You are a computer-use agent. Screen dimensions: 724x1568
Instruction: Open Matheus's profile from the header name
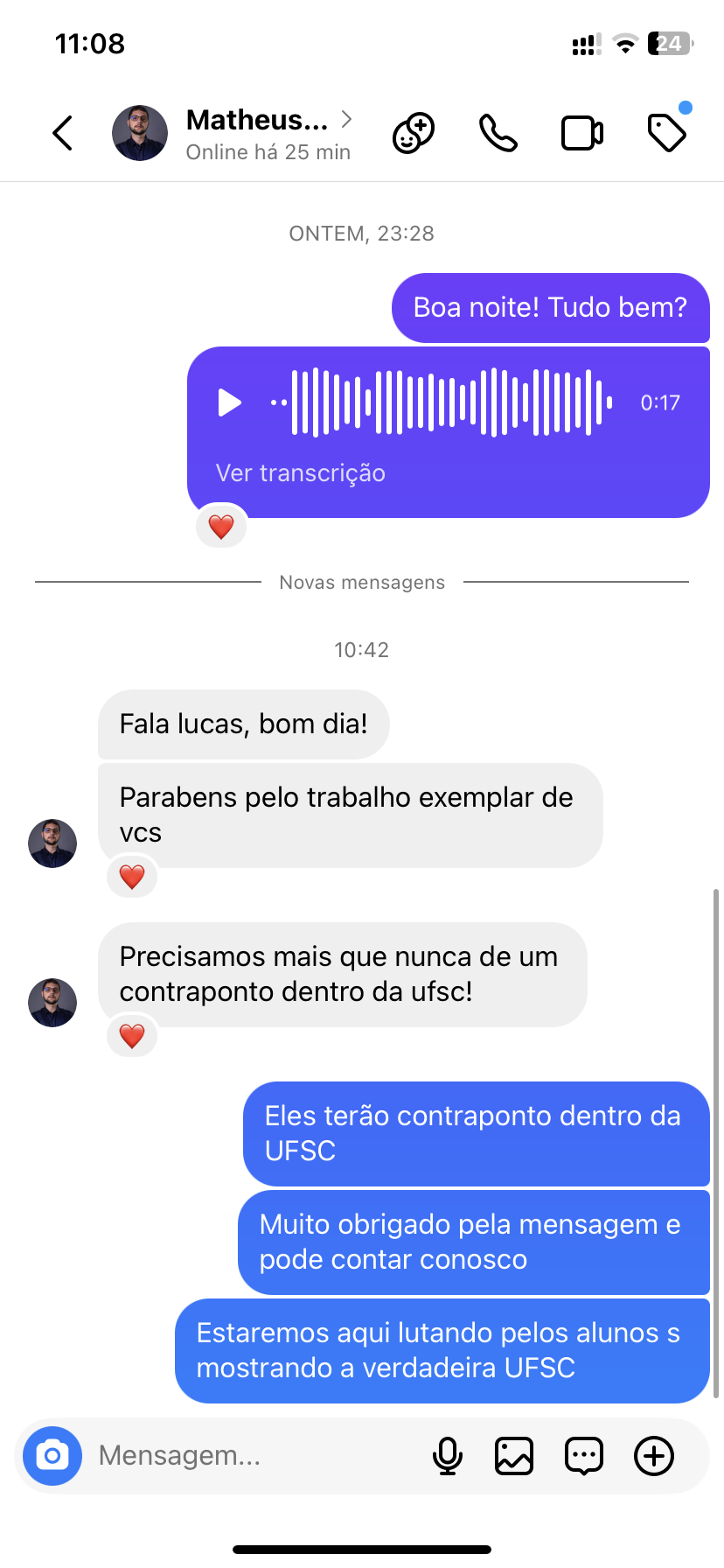pos(257,121)
